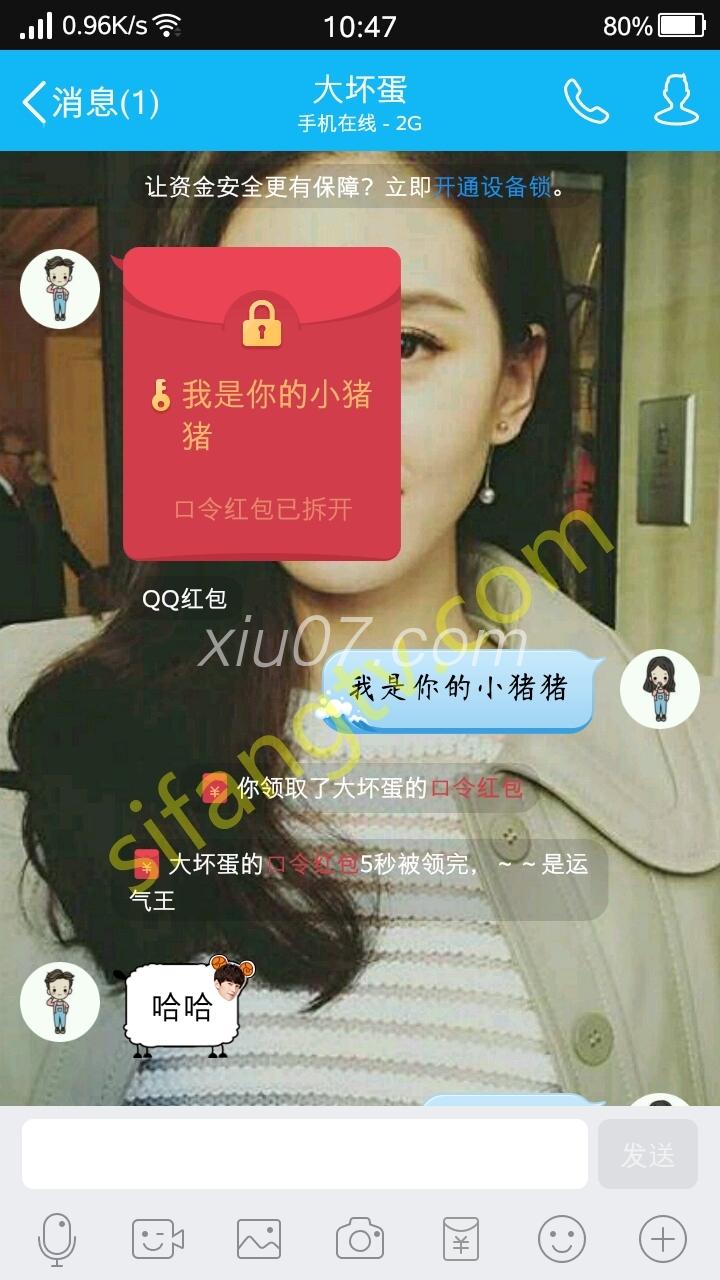
Task: Open the photo gallery picker
Action: pos(259,1240)
